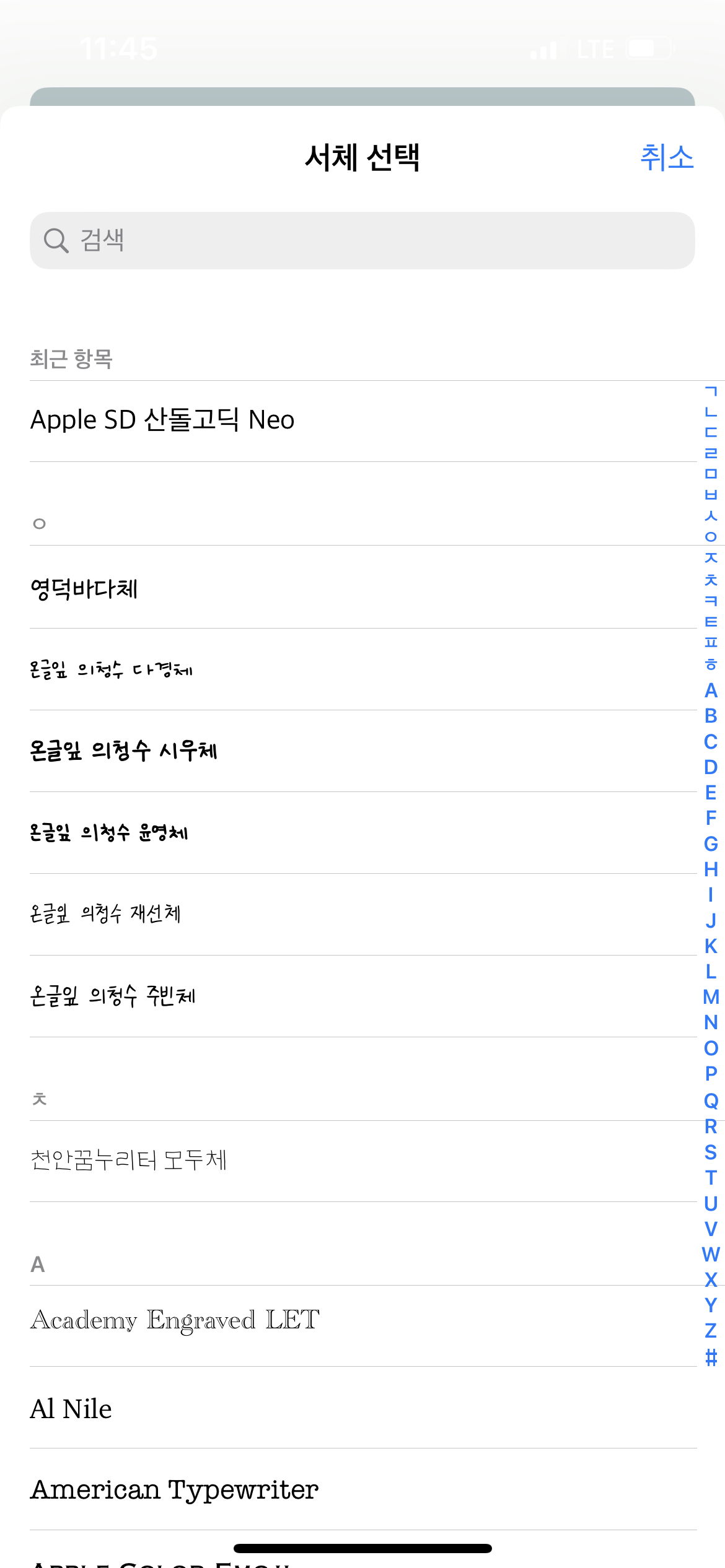Pick the Al Nile font

tap(71, 1409)
